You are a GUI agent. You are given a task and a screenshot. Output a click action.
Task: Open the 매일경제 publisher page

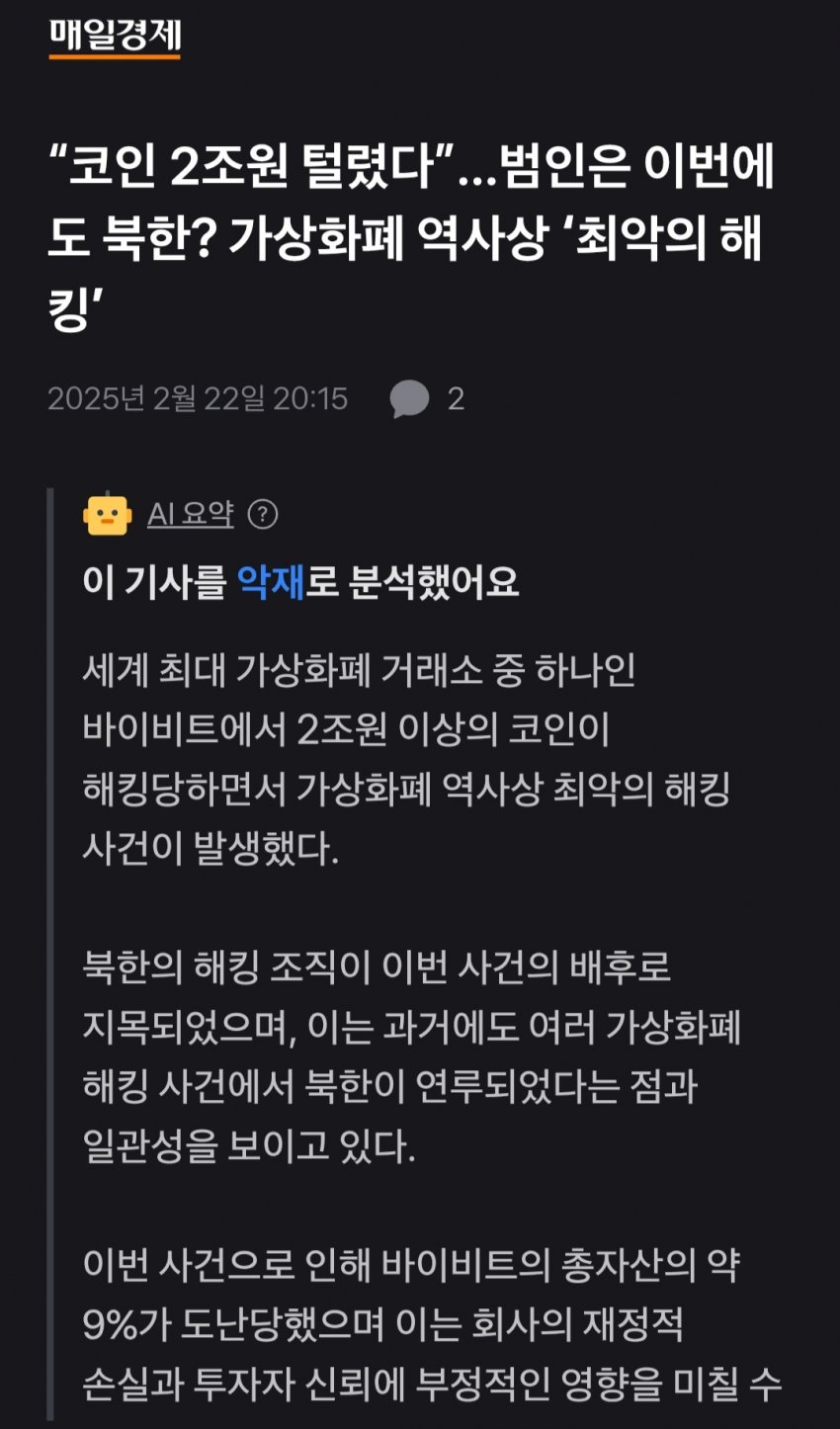point(115,36)
